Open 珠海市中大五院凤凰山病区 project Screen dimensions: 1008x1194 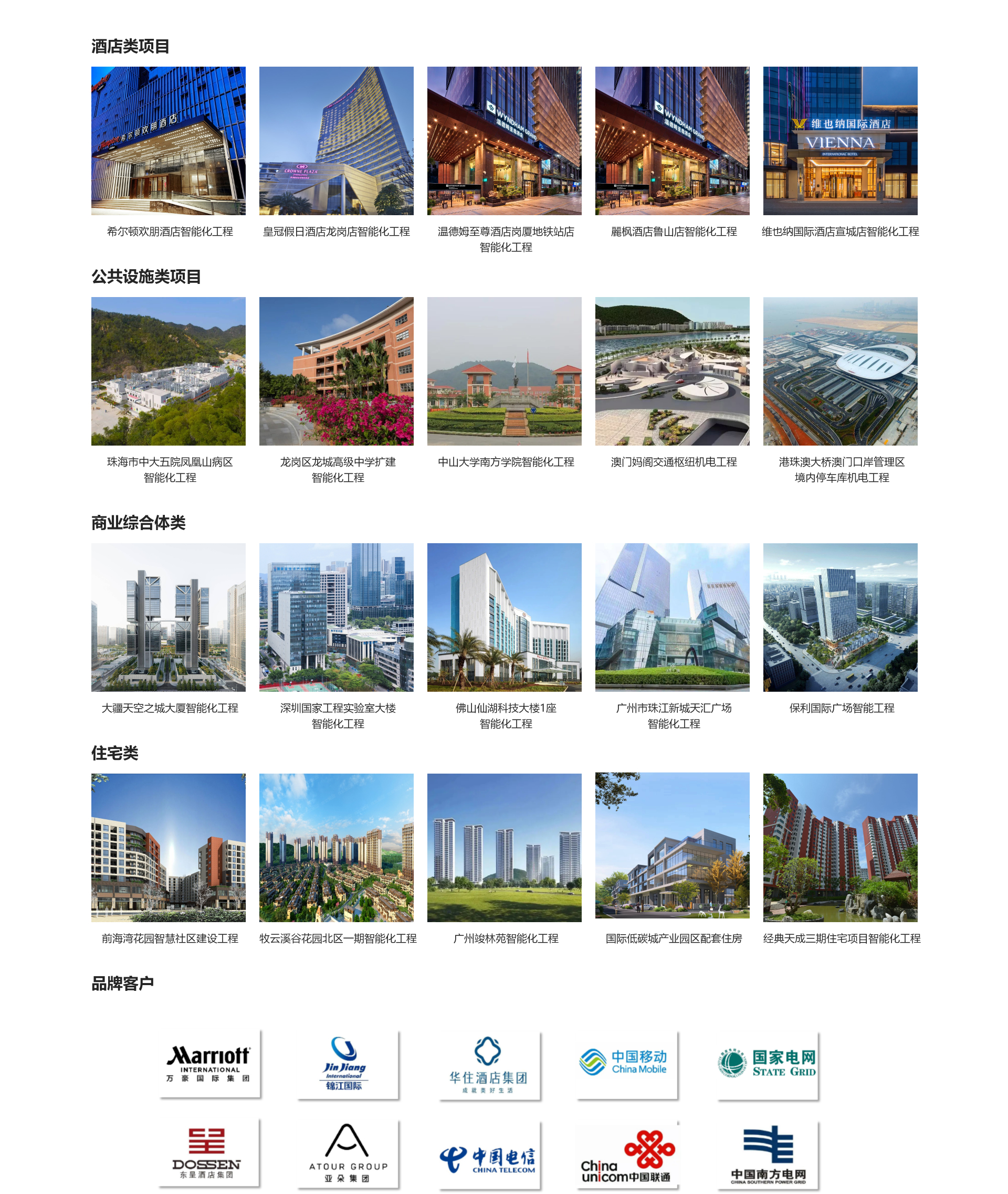click(168, 371)
